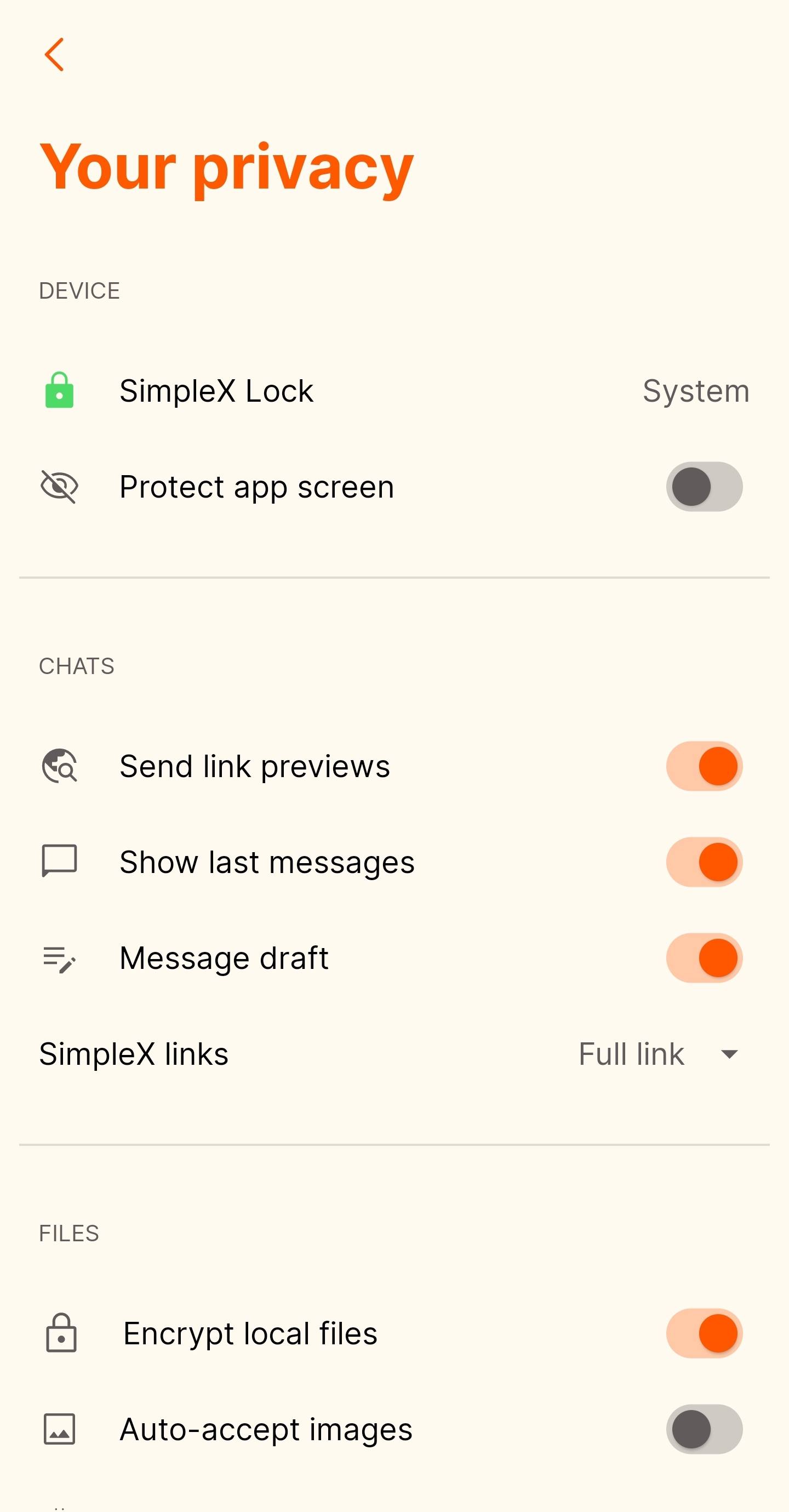Disable Show last messages
This screenshot has height=1512, width=789.
pyautogui.click(x=704, y=861)
